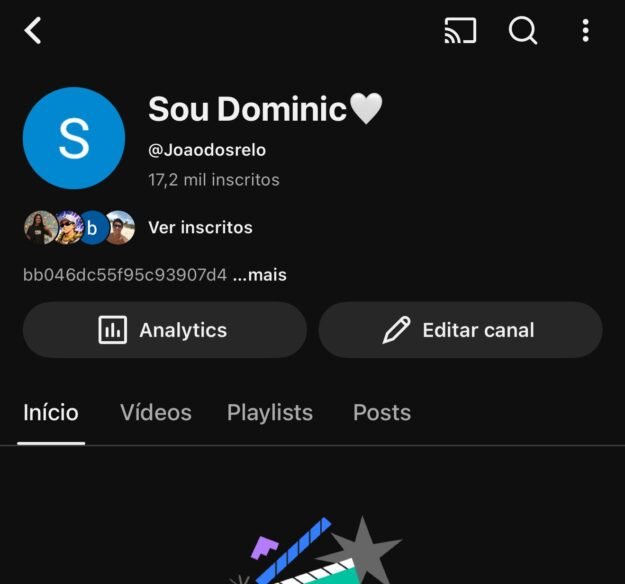Screen dimensions: 625x584
Task: Expand channel description via ...mais
Action: pos(259,274)
